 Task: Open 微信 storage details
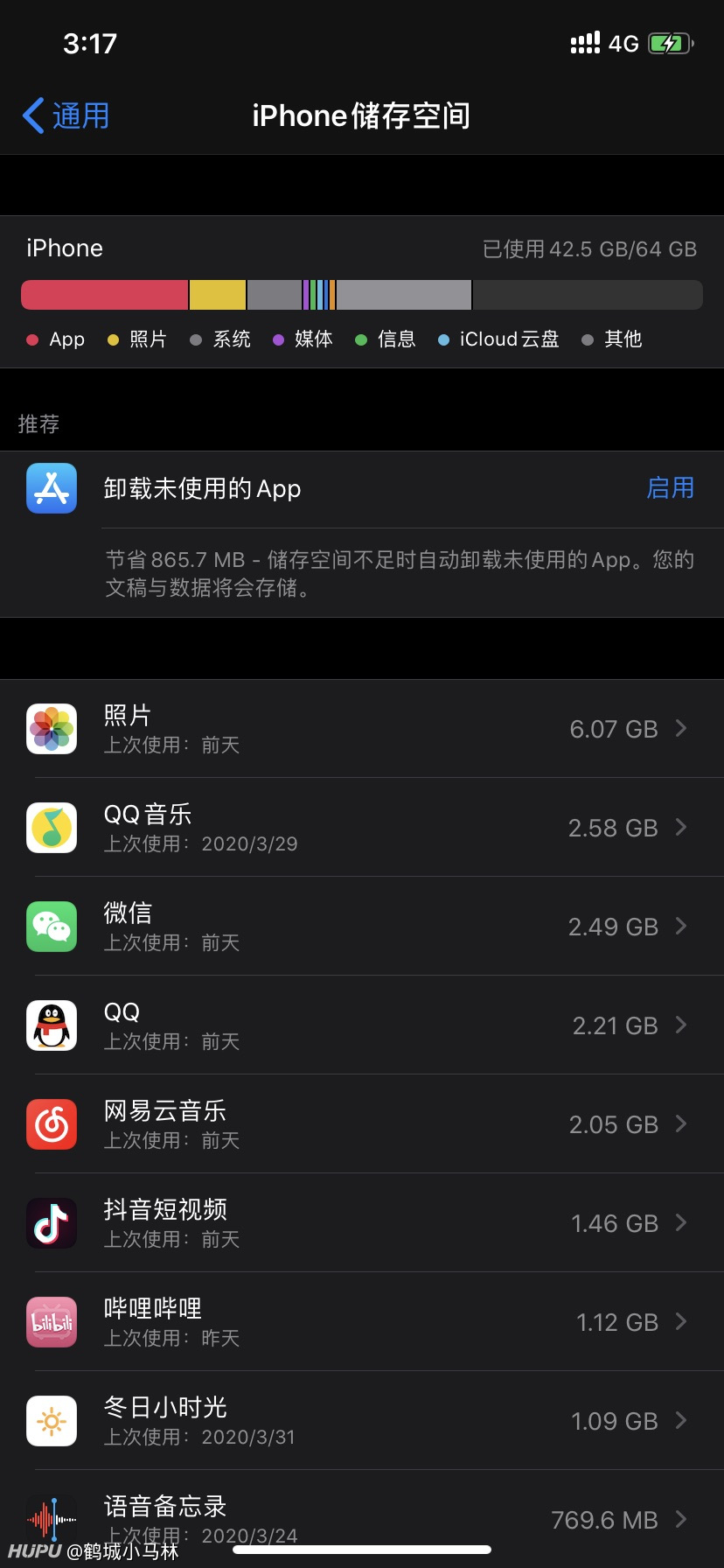click(x=362, y=927)
